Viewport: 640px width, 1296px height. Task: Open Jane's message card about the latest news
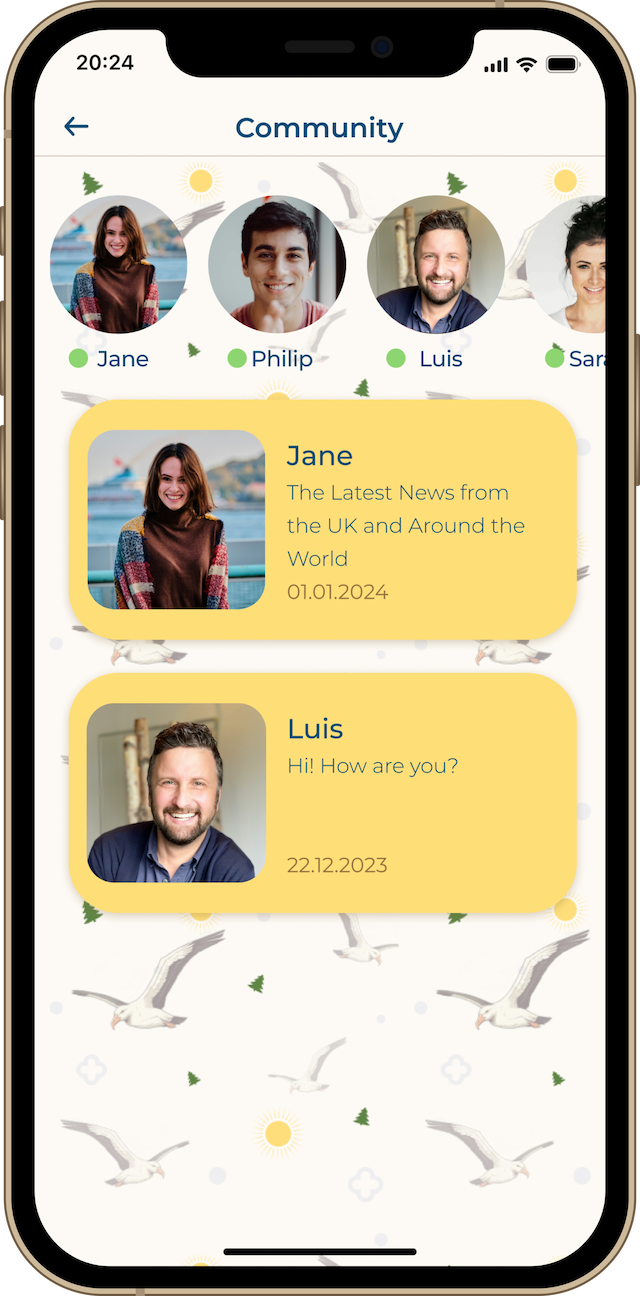coord(322,520)
